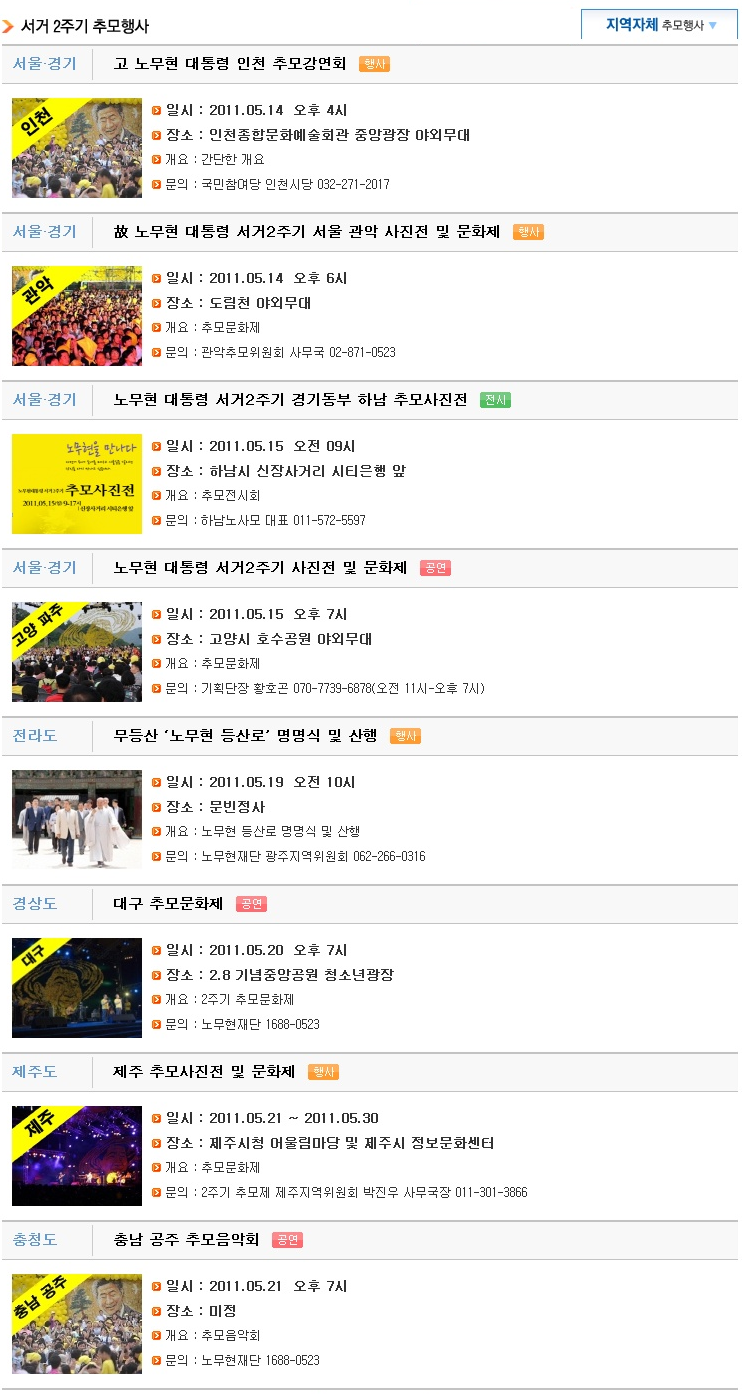Open 대구 추모문화제 event details
The image size is (742, 1394).
click(x=168, y=904)
